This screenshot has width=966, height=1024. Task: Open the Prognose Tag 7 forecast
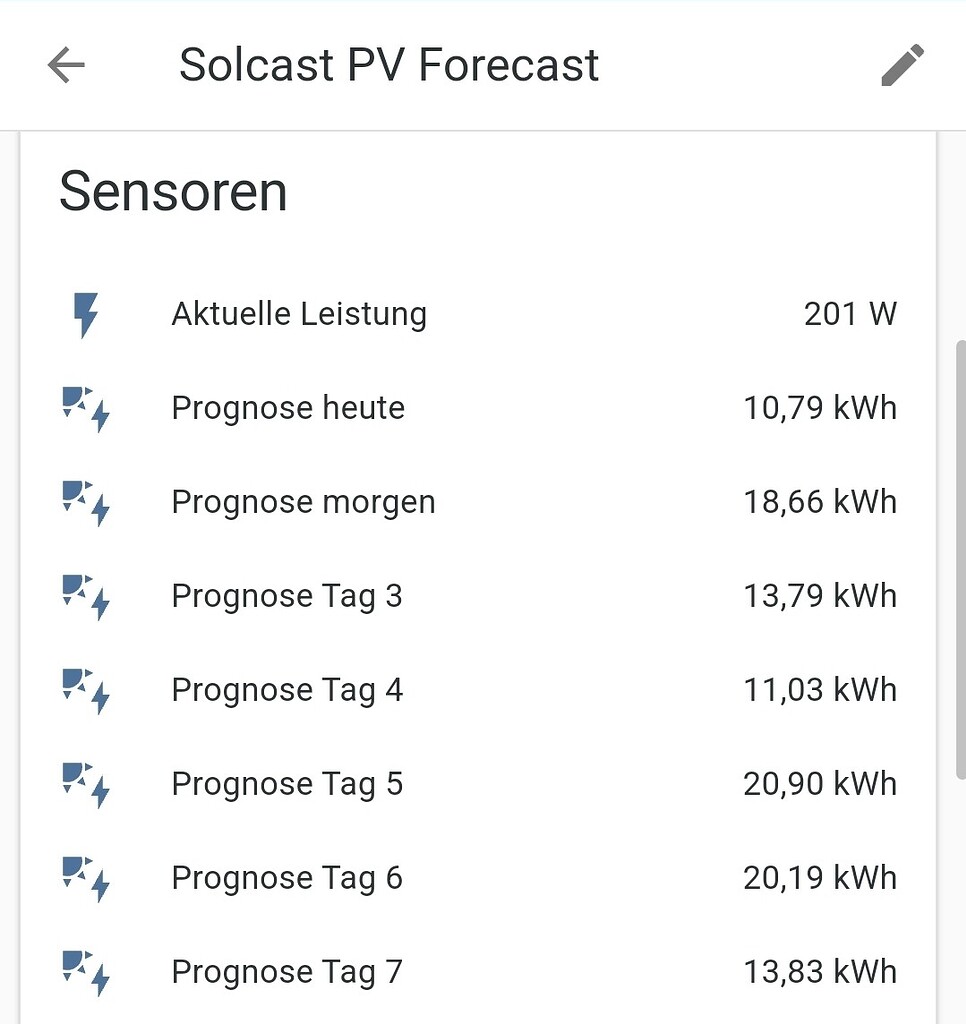(287, 972)
